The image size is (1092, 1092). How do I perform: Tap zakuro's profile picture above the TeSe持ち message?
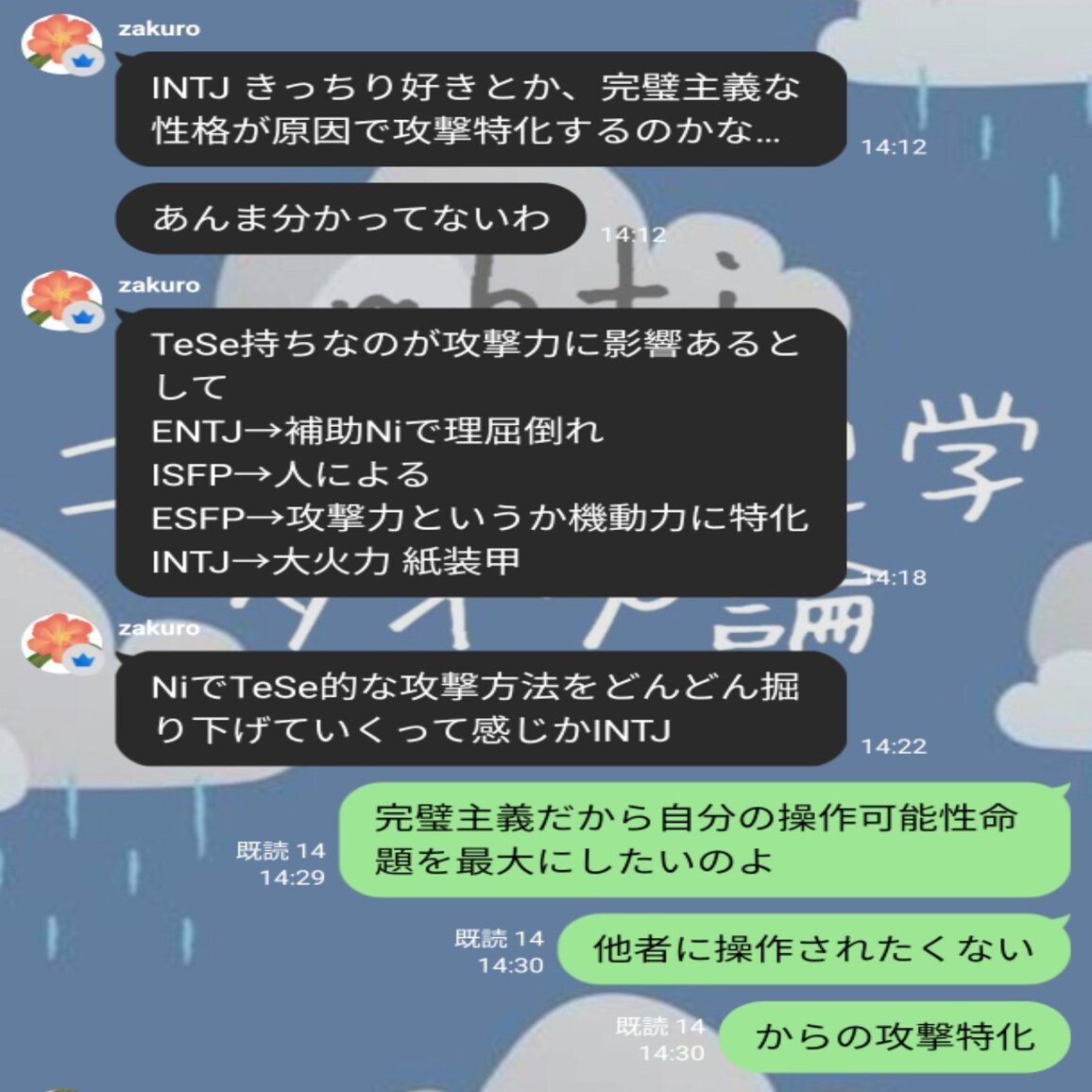coord(61,299)
